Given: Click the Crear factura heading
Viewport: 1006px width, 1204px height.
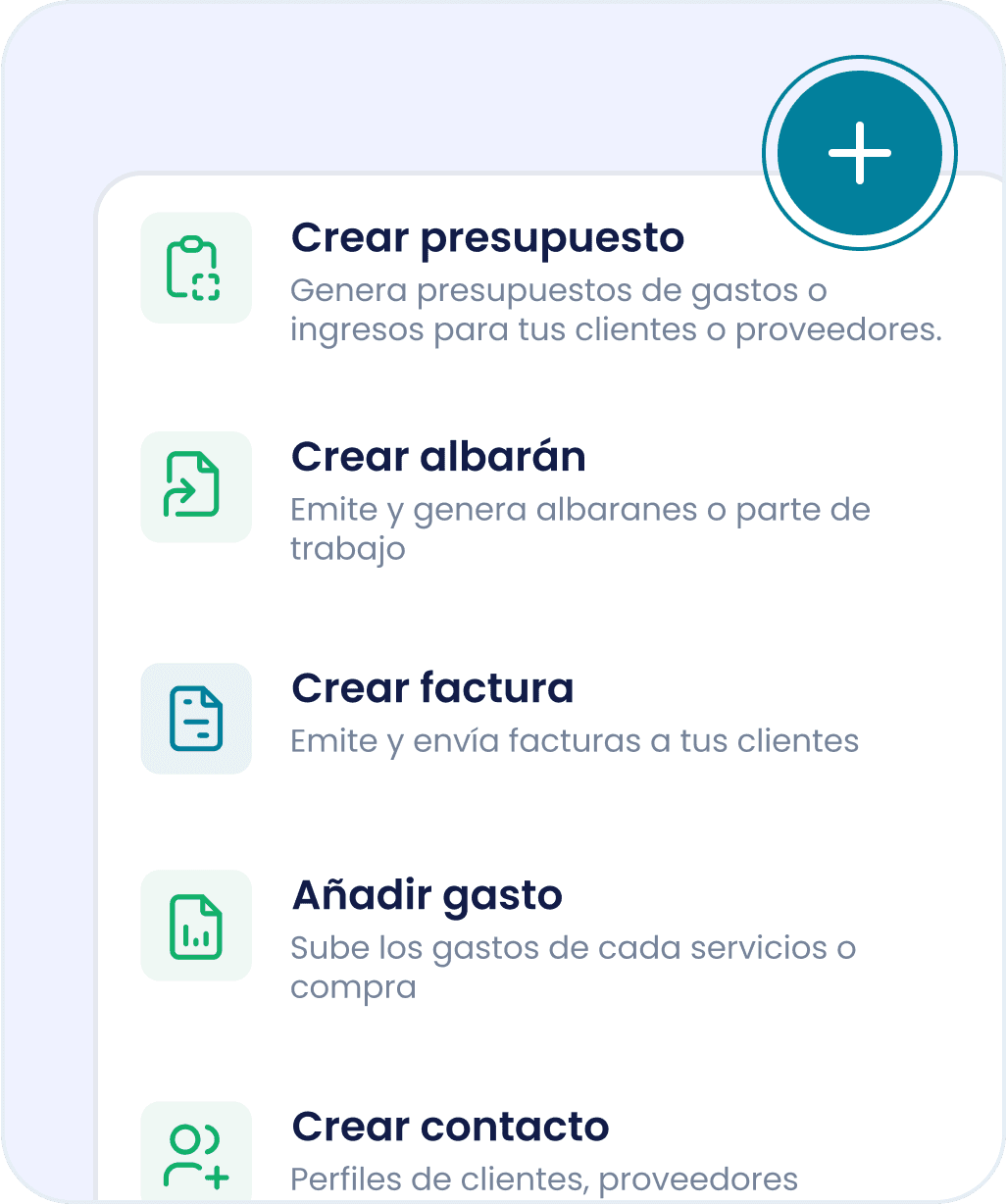Looking at the screenshot, I should 432,688.
